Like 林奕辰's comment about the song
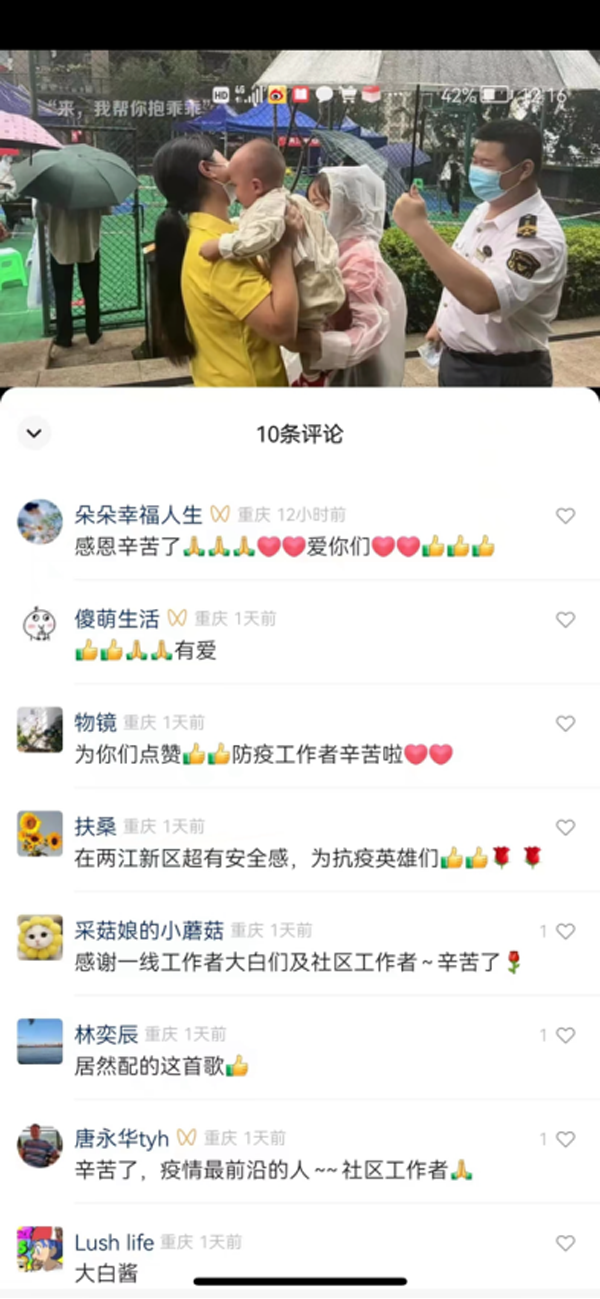The width and height of the screenshot is (600, 1299). [565, 1036]
